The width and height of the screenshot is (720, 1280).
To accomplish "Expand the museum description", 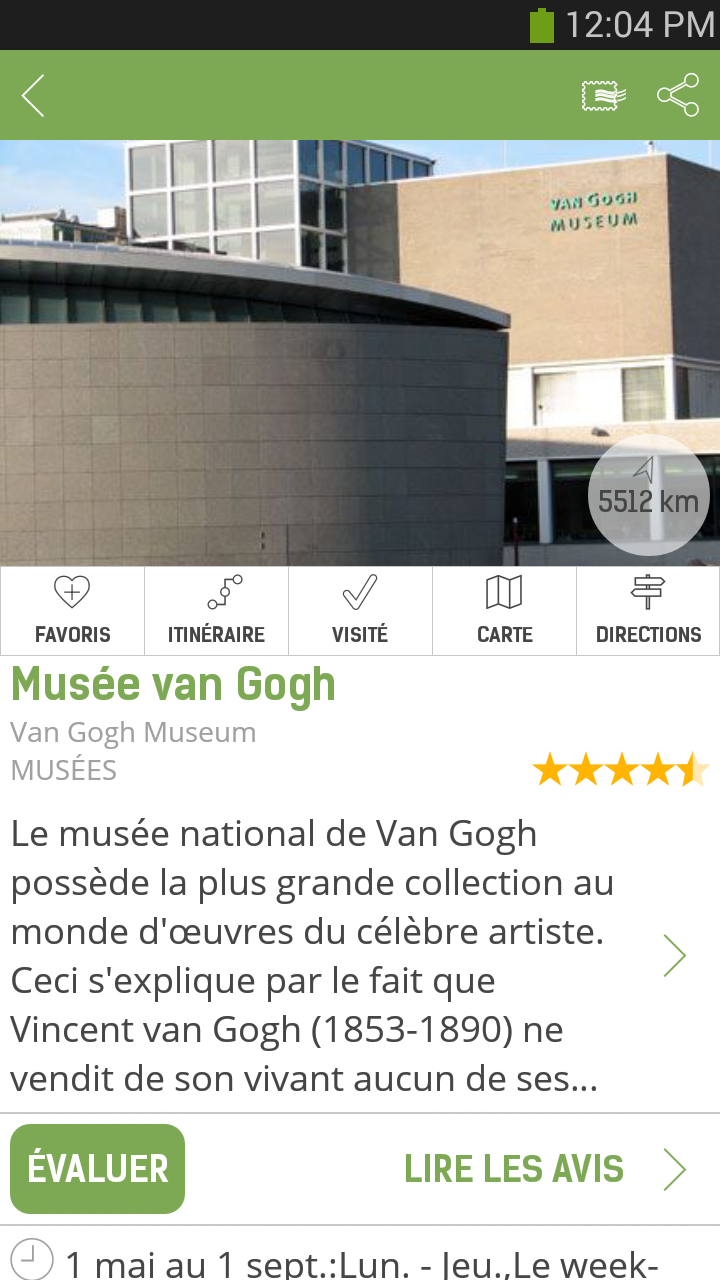I will (674, 956).
